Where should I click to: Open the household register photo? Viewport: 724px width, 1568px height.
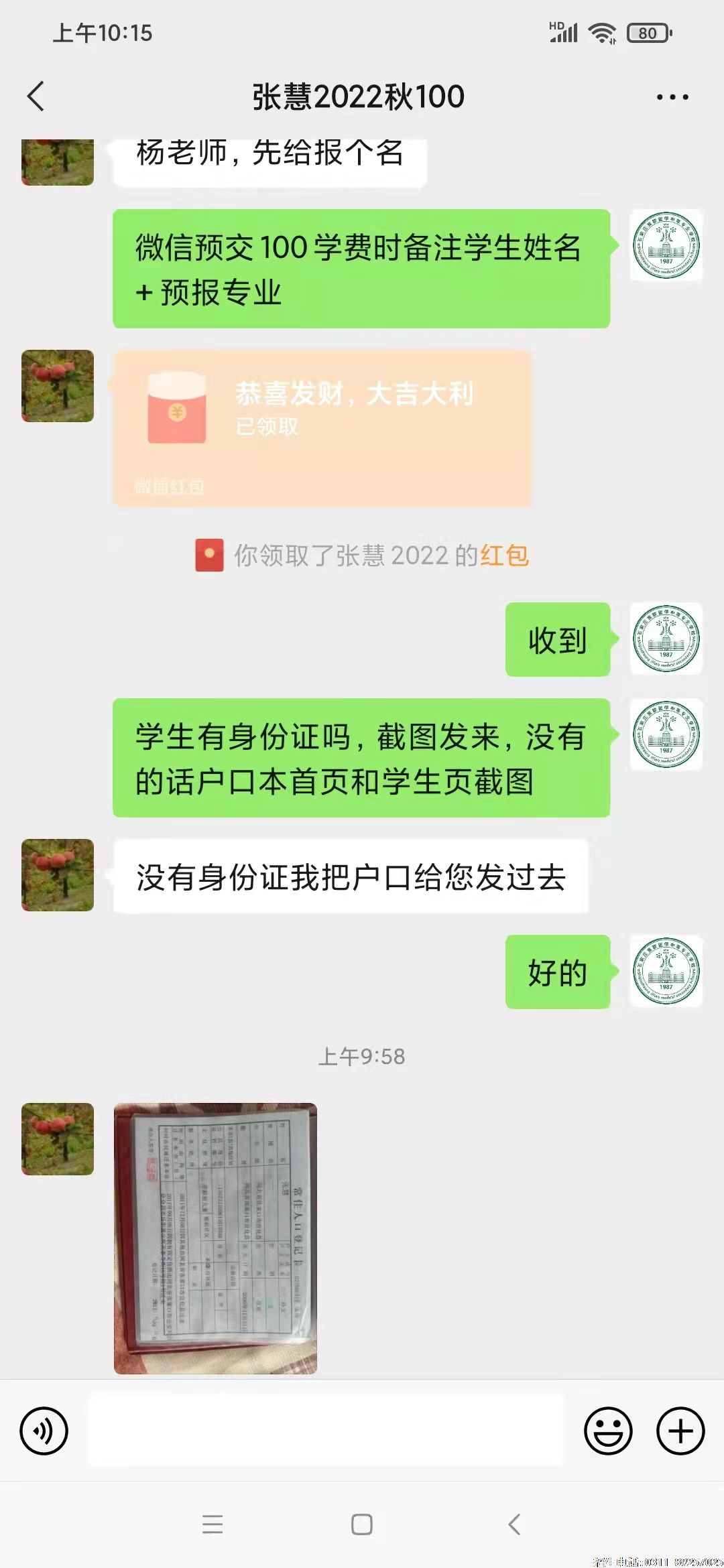coord(215,1238)
